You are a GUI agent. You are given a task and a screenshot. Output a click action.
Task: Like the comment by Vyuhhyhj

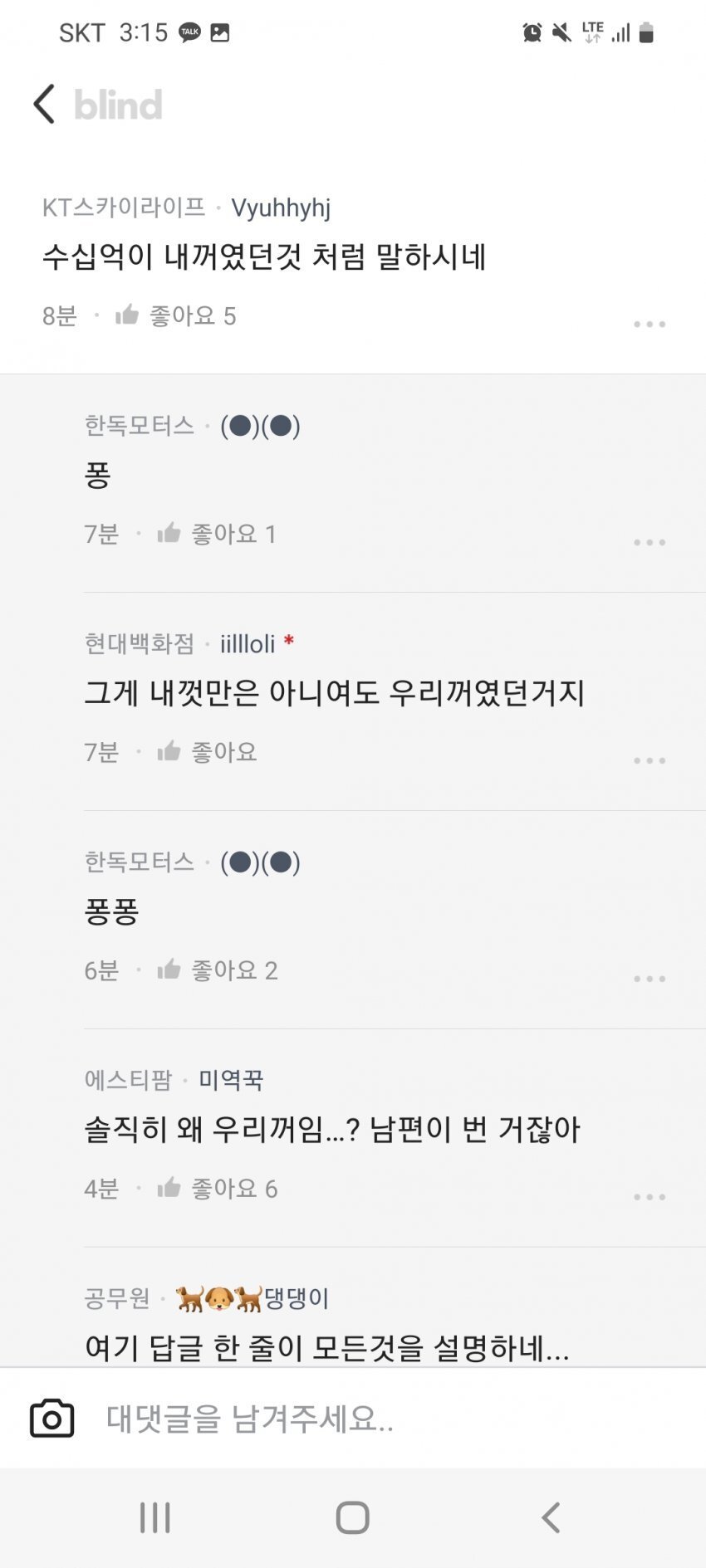pos(128,315)
